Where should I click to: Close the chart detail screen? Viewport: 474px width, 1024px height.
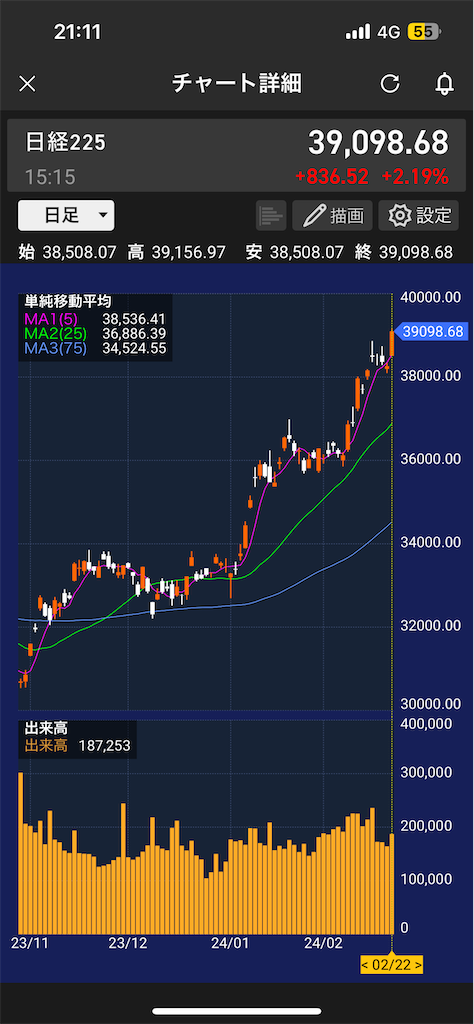(27, 84)
